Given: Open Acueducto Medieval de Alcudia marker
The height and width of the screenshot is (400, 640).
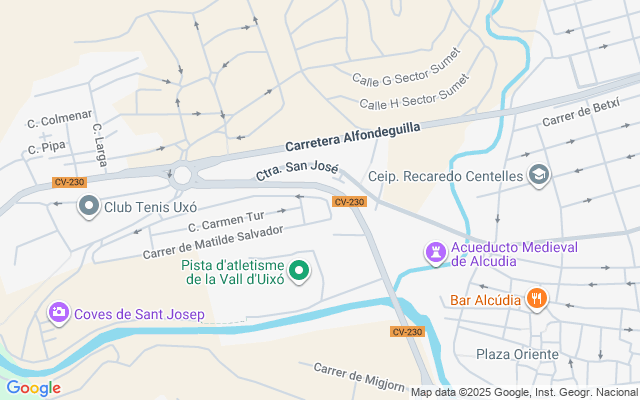Looking at the screenshot, I should coord(436,253).
